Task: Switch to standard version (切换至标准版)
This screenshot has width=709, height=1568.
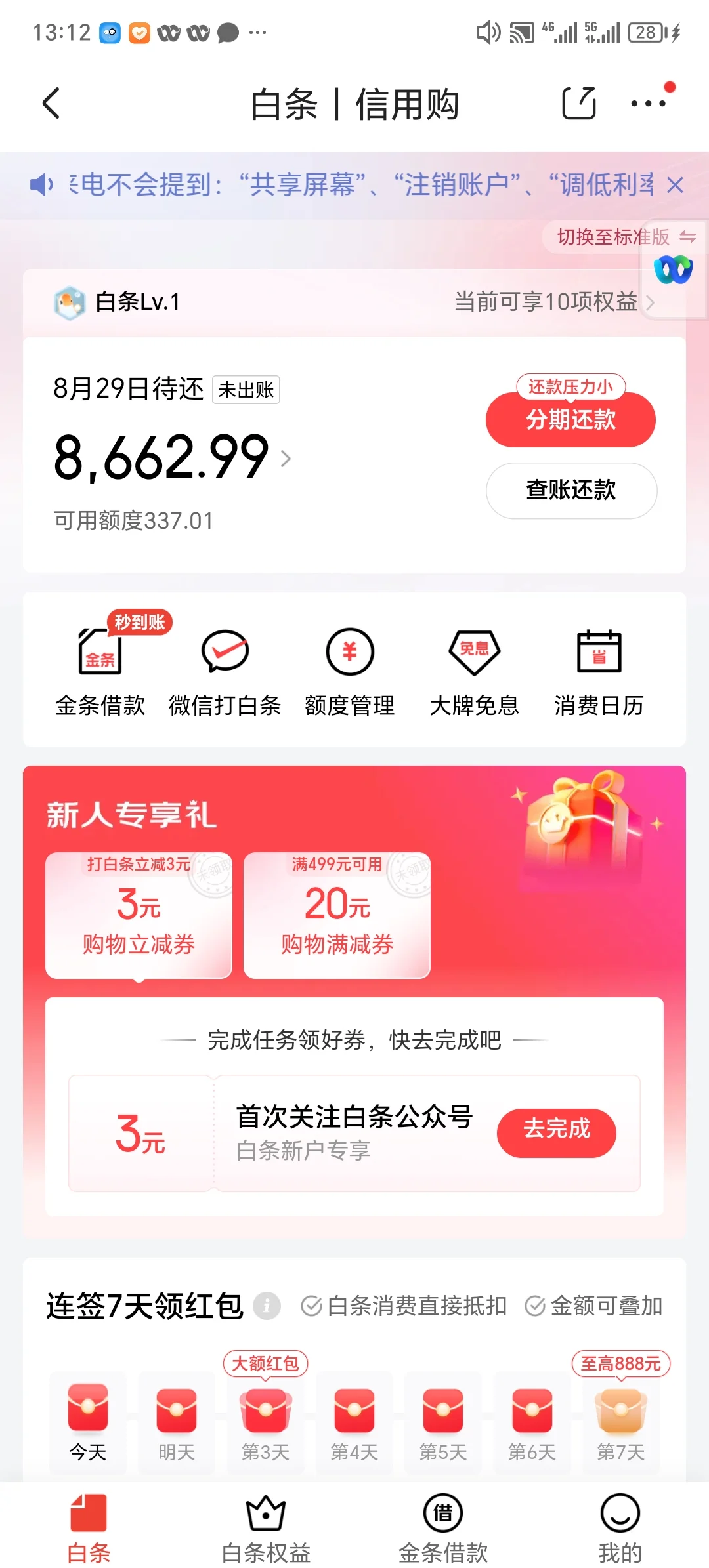Action: point(625,237)
